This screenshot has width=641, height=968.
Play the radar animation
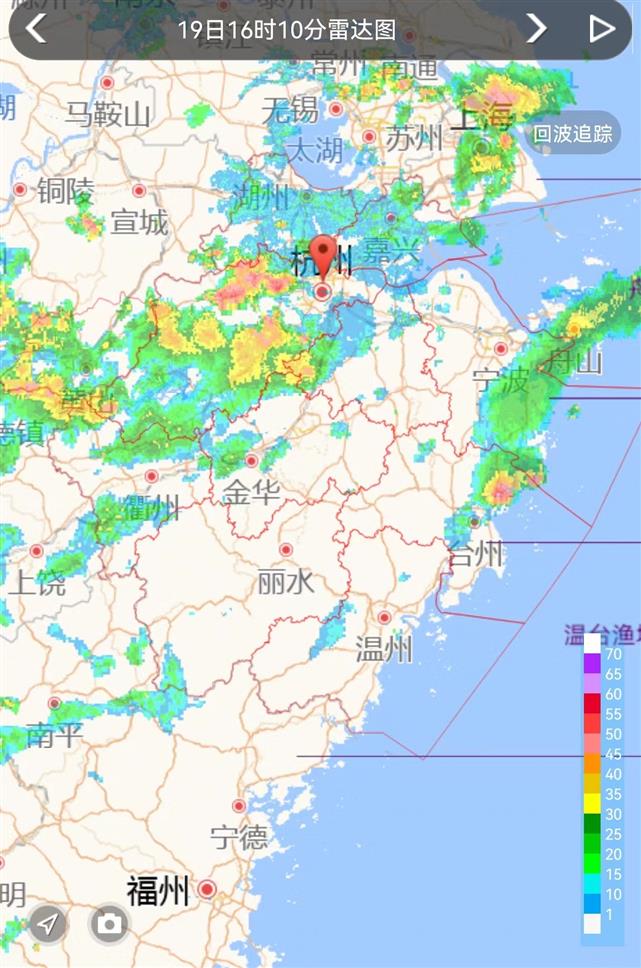601,29
